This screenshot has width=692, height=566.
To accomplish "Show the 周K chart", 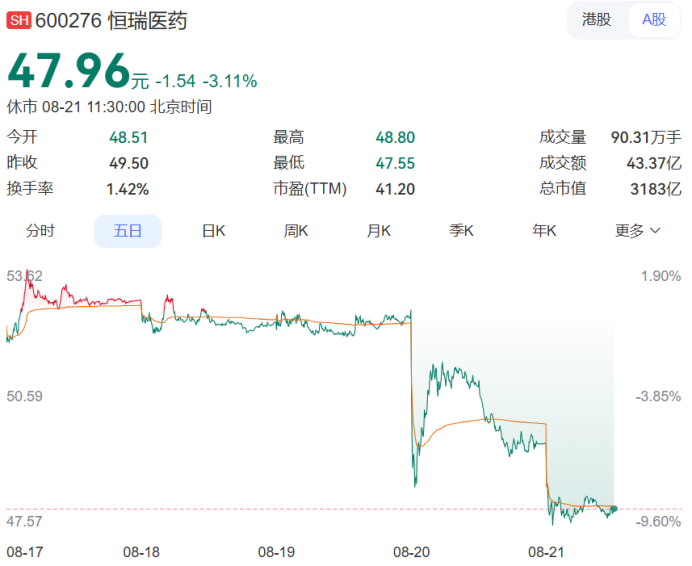I will tap(296, 231).
